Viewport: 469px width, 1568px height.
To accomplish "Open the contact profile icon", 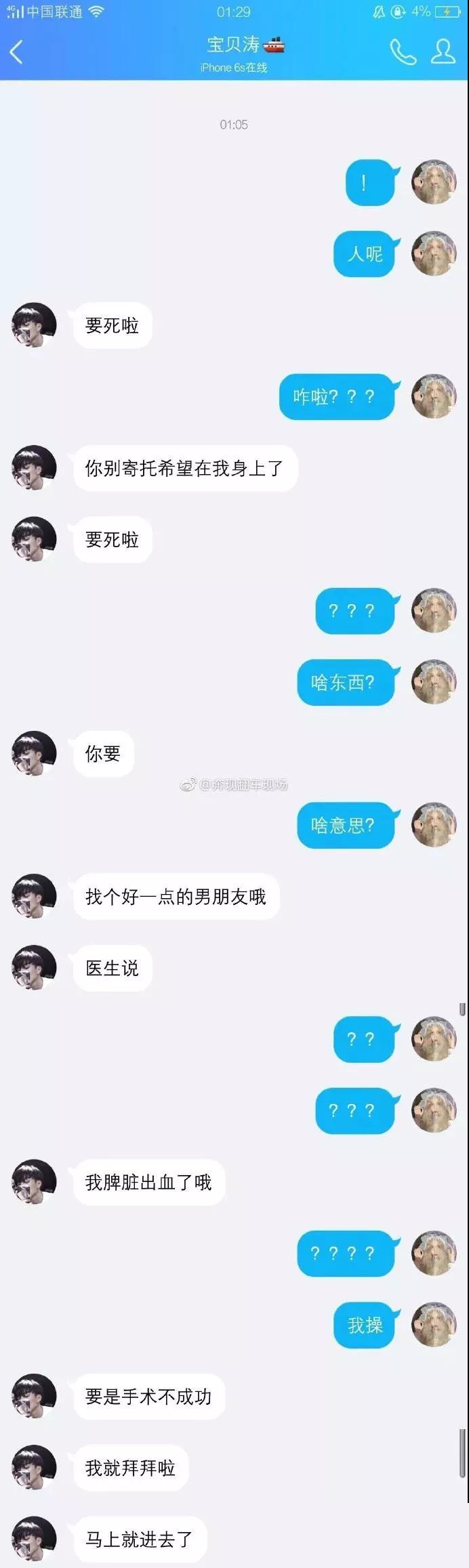I will tap(443, 51).
